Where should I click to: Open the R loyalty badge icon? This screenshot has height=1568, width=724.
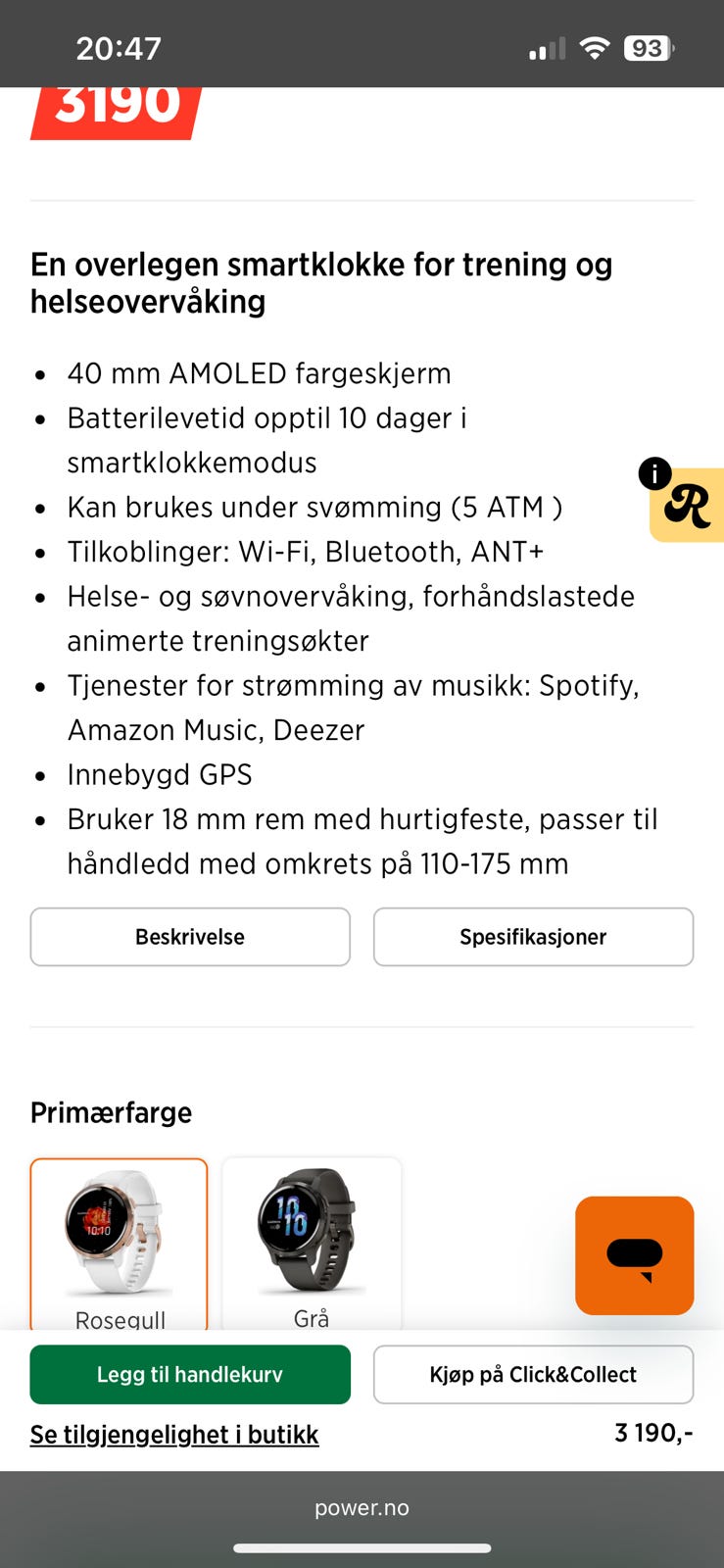(687, 506)
